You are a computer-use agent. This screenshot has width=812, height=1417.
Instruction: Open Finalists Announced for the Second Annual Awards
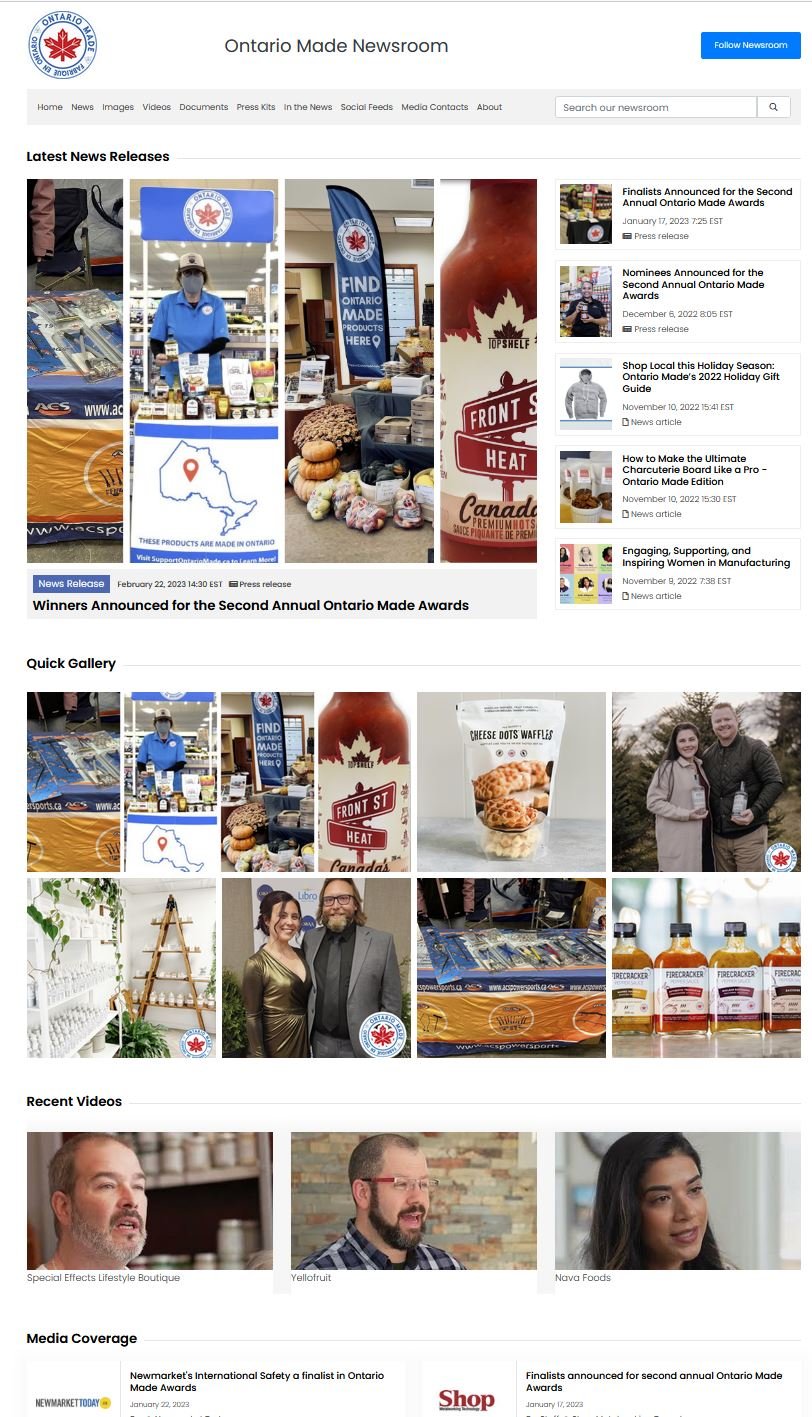[706, 197]
